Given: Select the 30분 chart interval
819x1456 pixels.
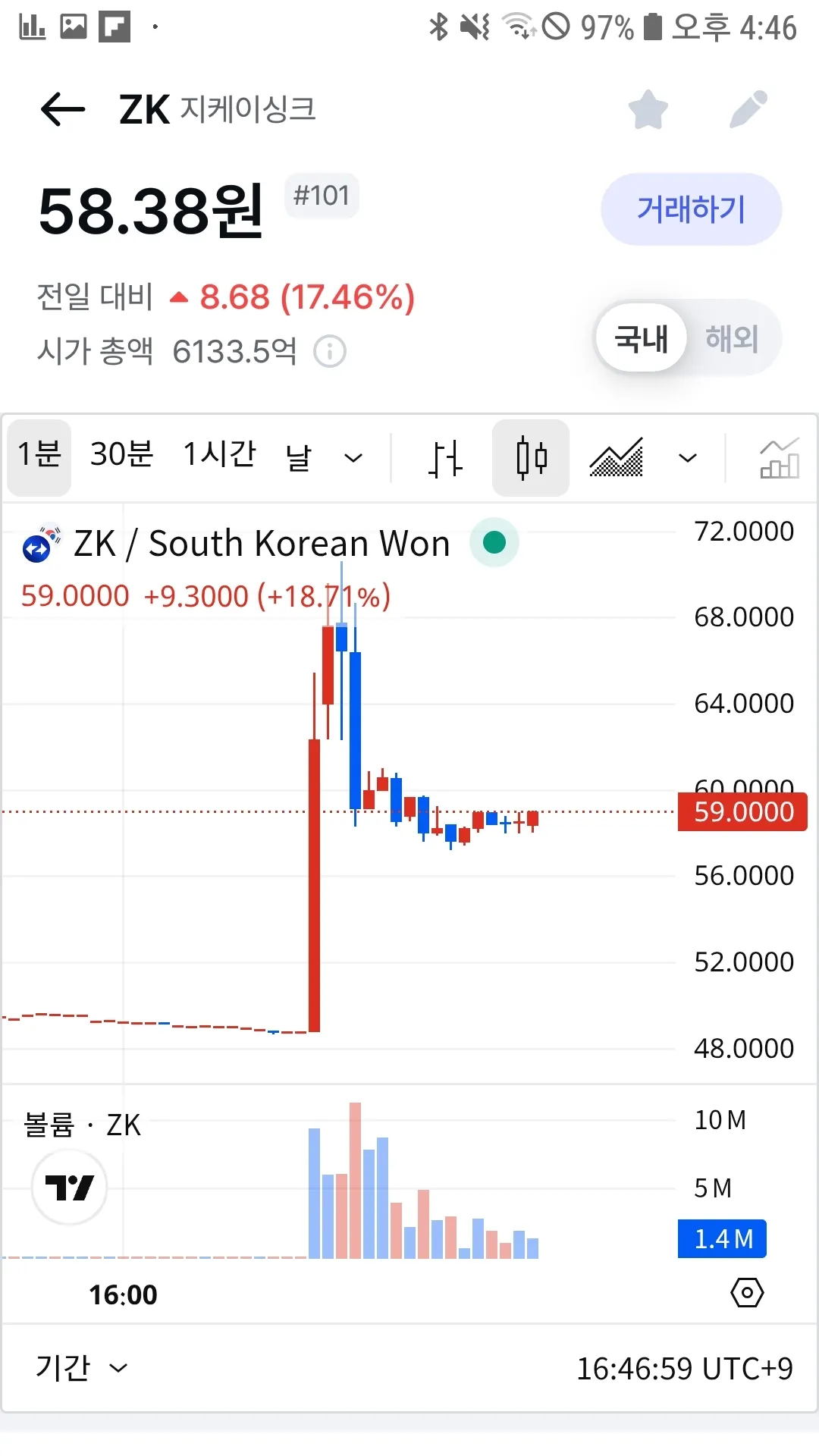Looking at the screenshot, I should tap(121, 457).
